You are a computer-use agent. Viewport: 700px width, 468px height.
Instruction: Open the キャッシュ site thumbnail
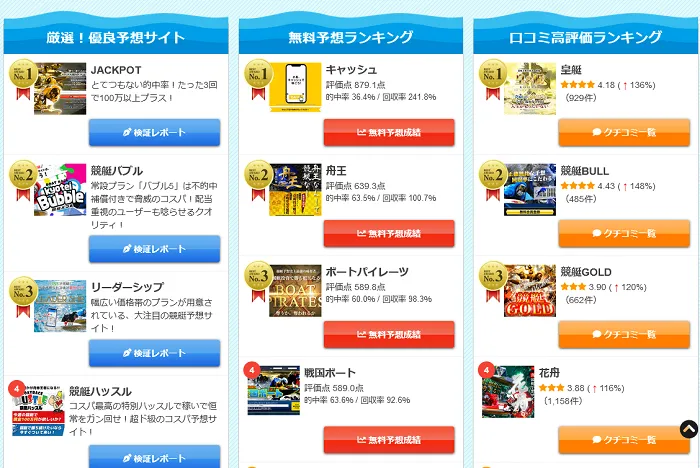(x=295, y=88)
